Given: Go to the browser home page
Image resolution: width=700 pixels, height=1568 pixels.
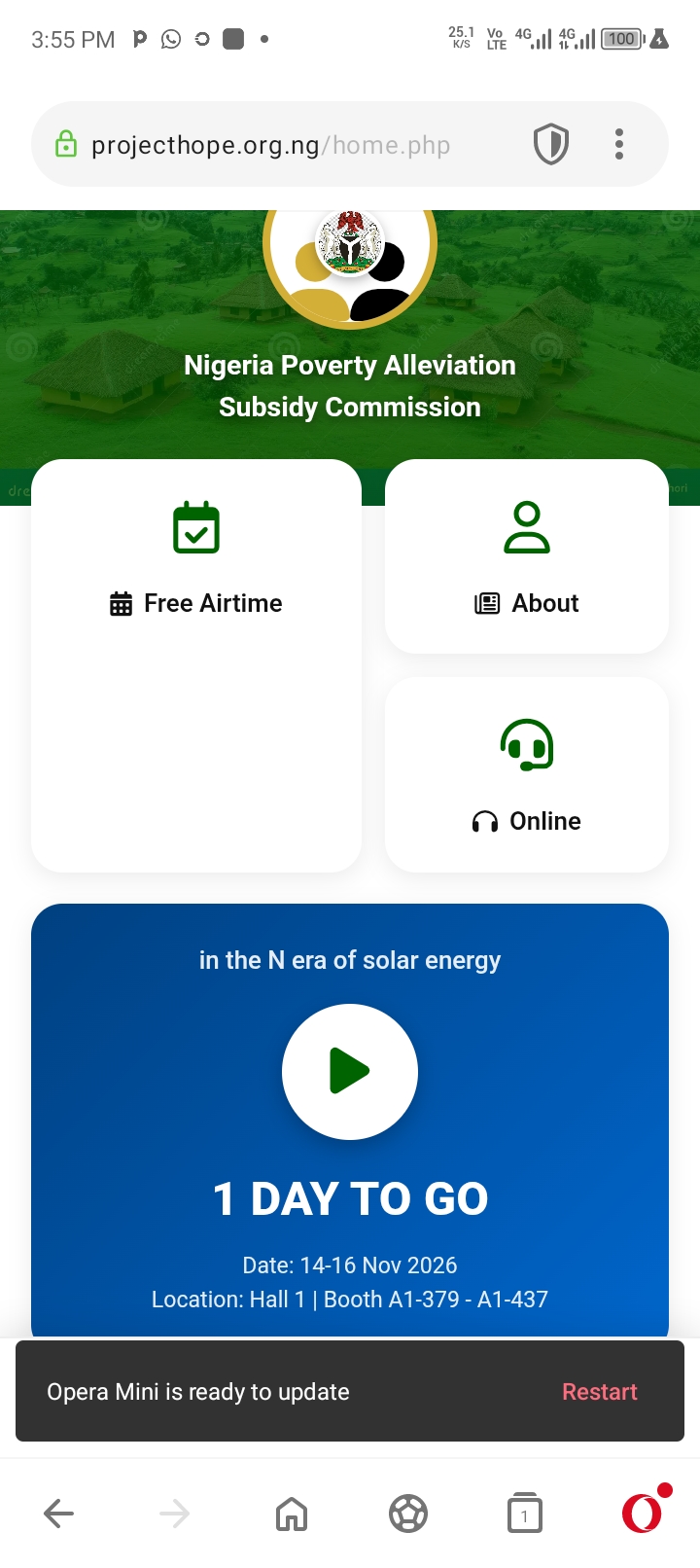Looking at the screenshot, I should (x=292, y=1514).
